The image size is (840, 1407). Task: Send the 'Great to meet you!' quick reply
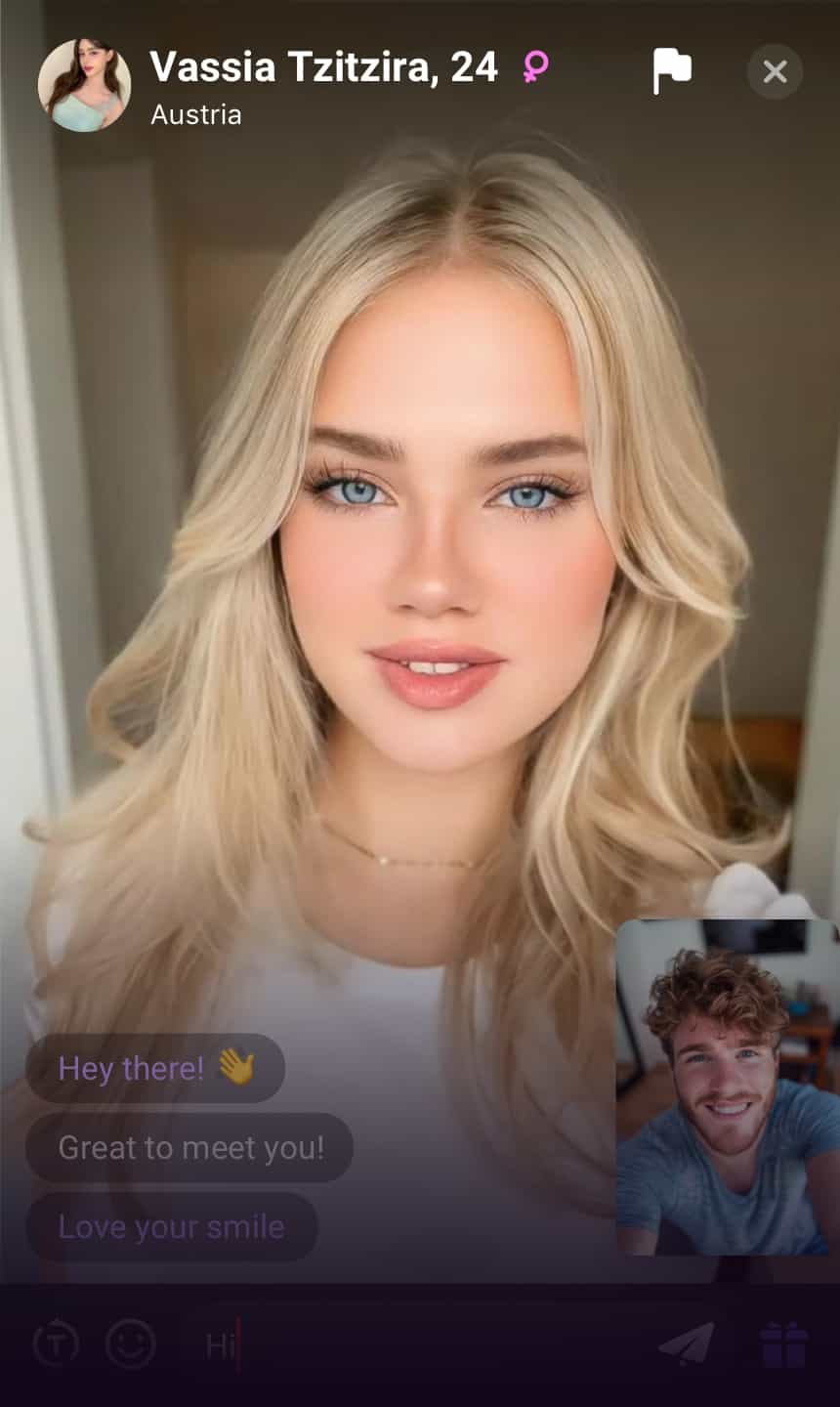point(189,1147)
